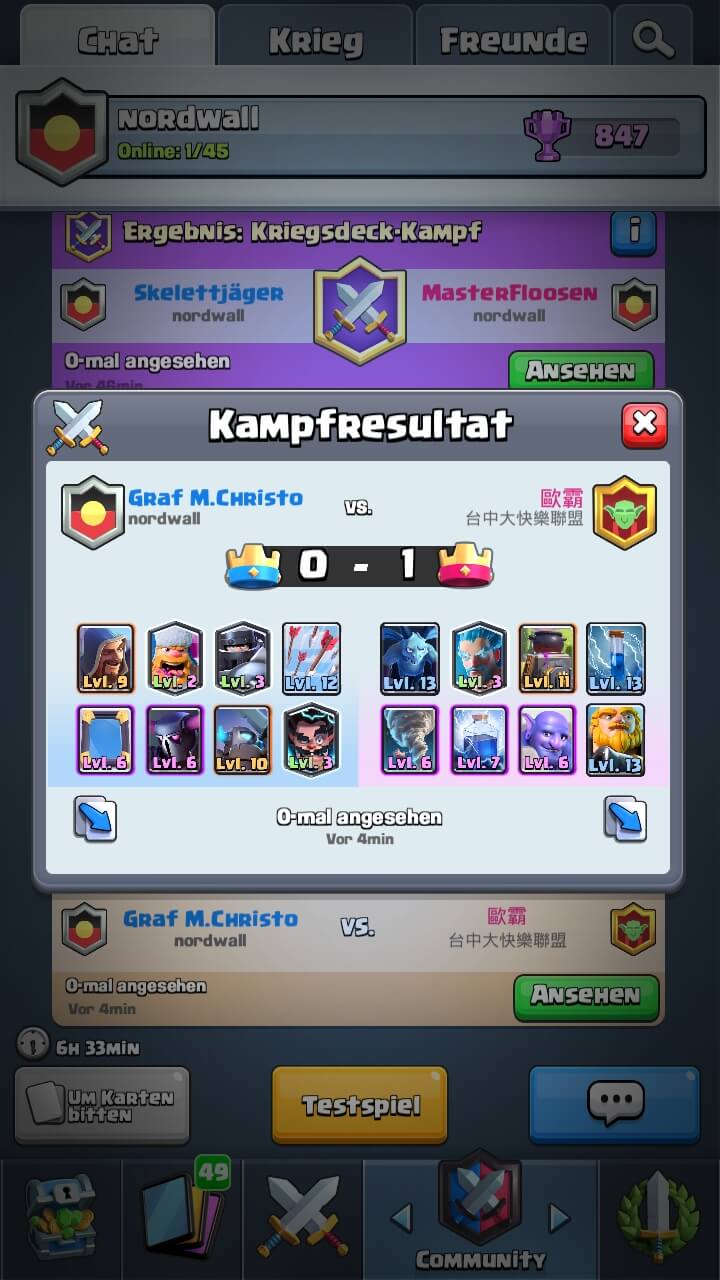The image size is (720, 1280).
Task: Open the tournaments laurel tab
Action: tap(658, 1215)
